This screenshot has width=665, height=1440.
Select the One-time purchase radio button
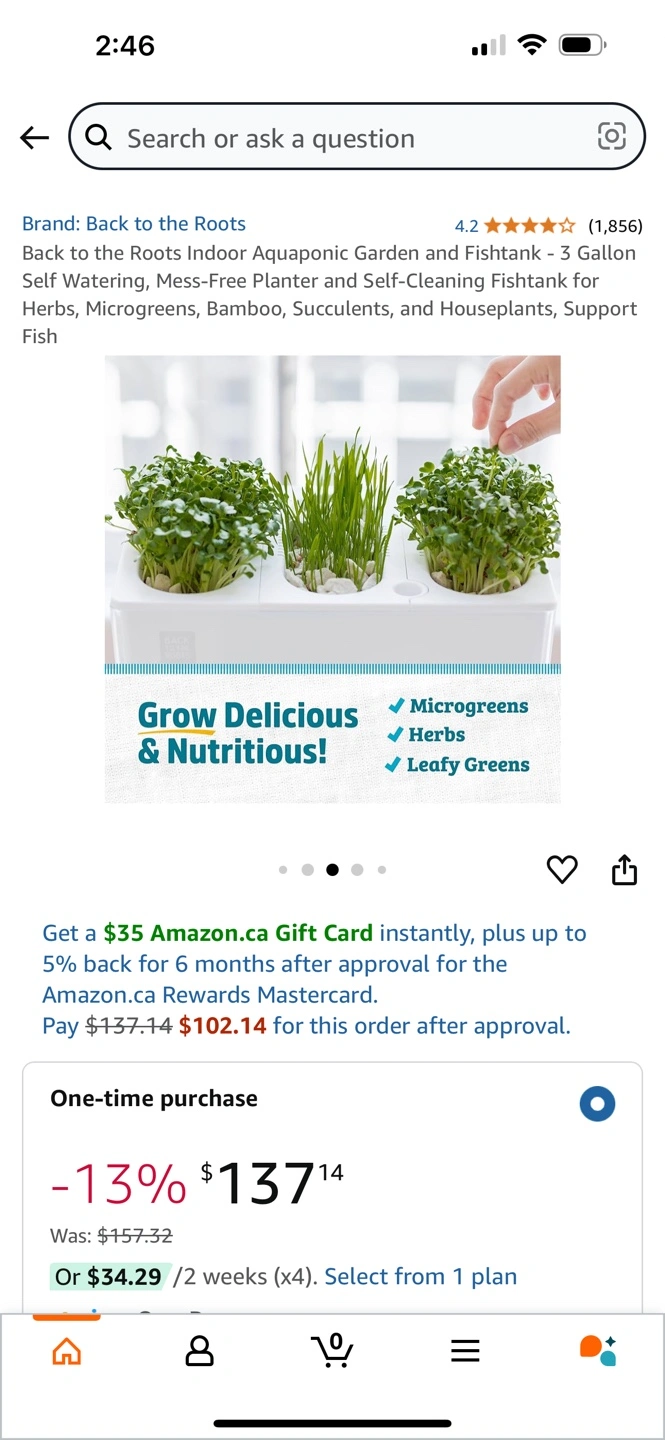(597, 1104)
